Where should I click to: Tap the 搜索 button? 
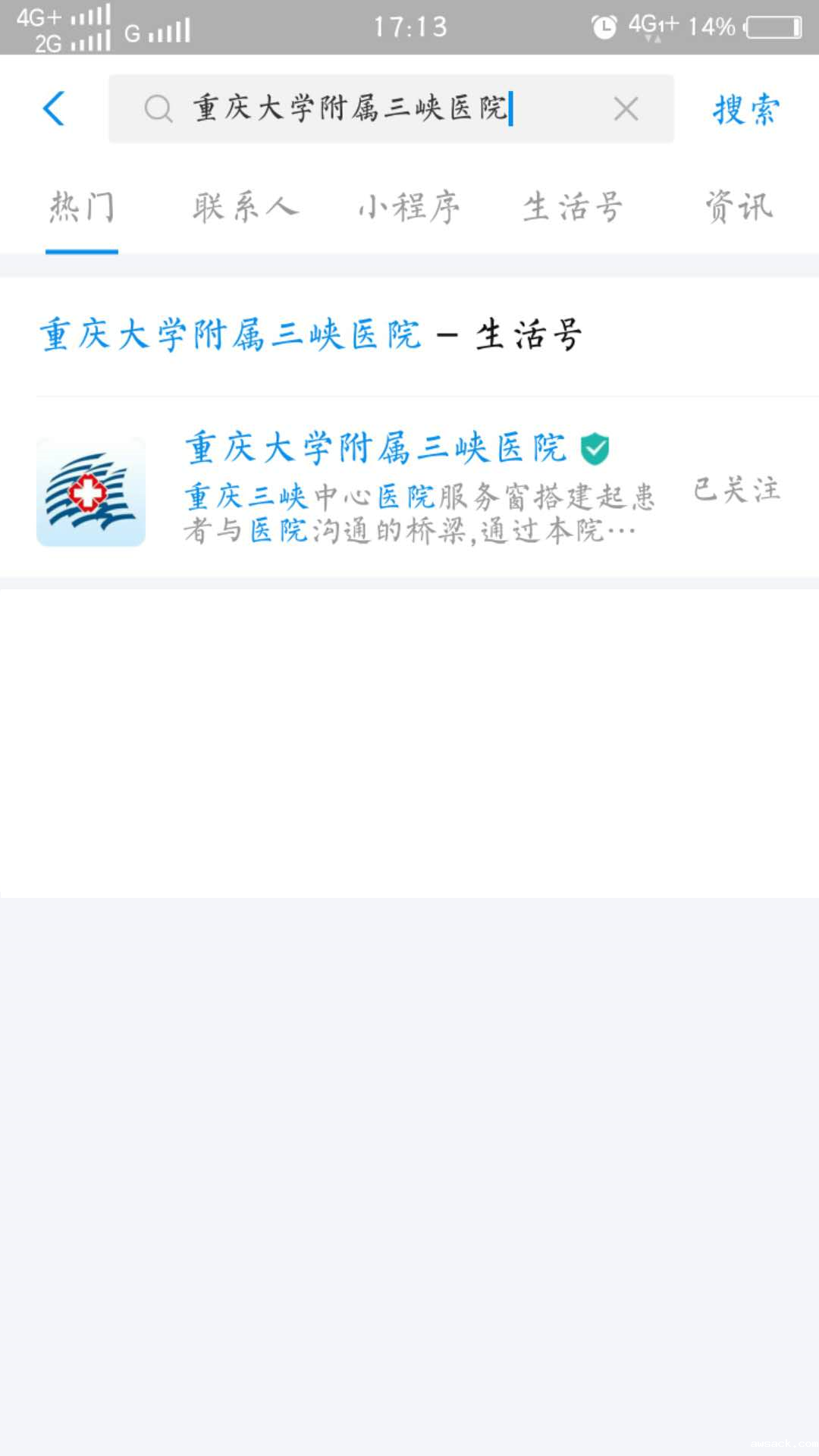745,109
